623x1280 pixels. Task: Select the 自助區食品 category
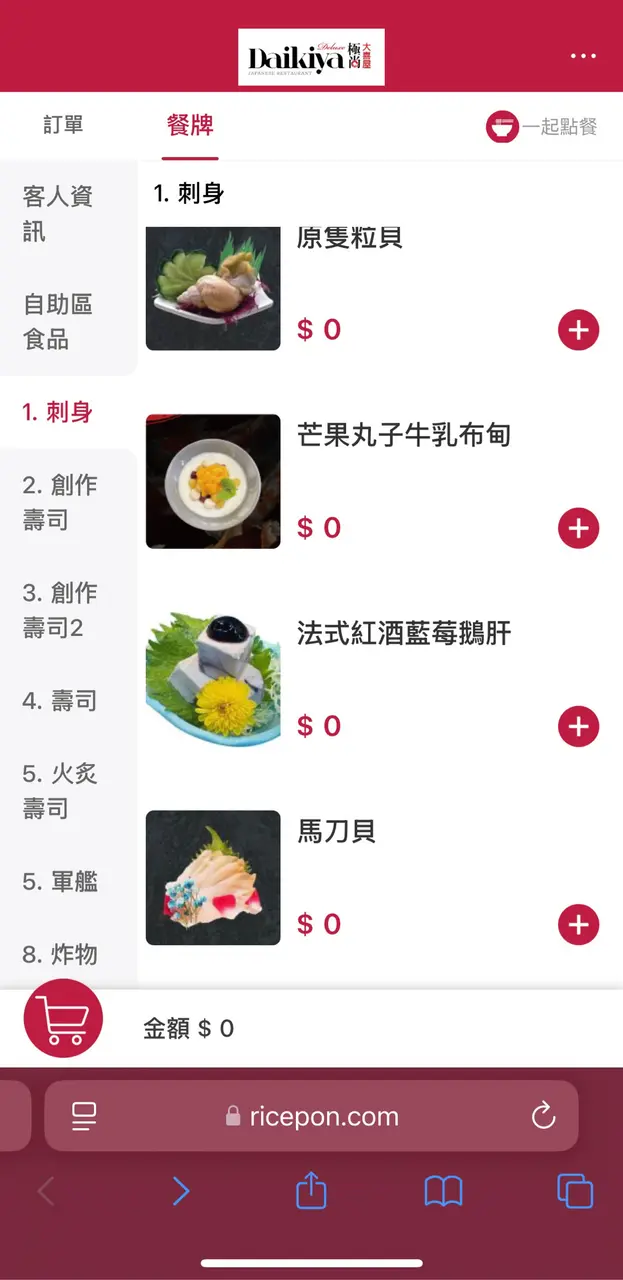point(58,322)
